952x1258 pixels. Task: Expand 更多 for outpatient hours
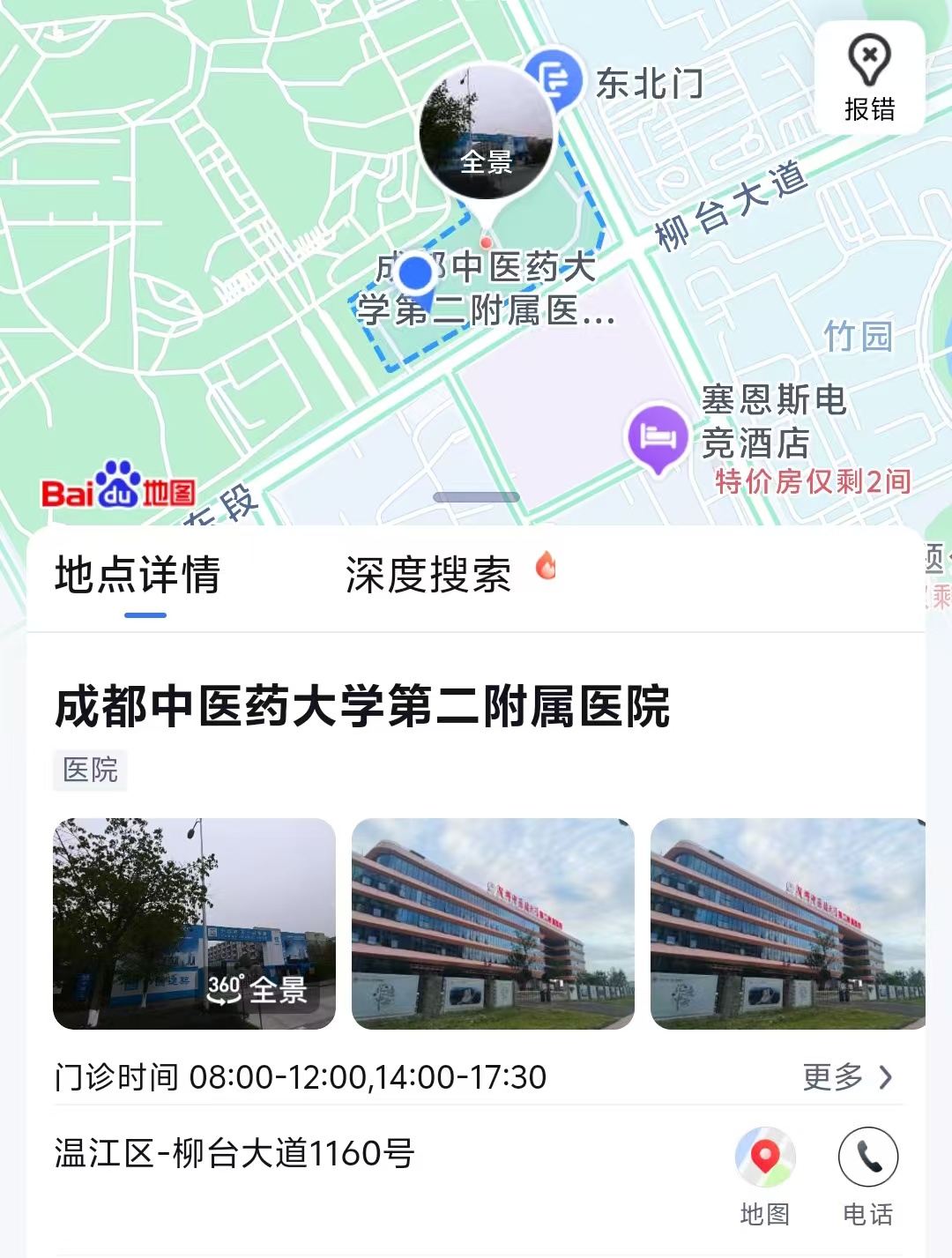847,1076
